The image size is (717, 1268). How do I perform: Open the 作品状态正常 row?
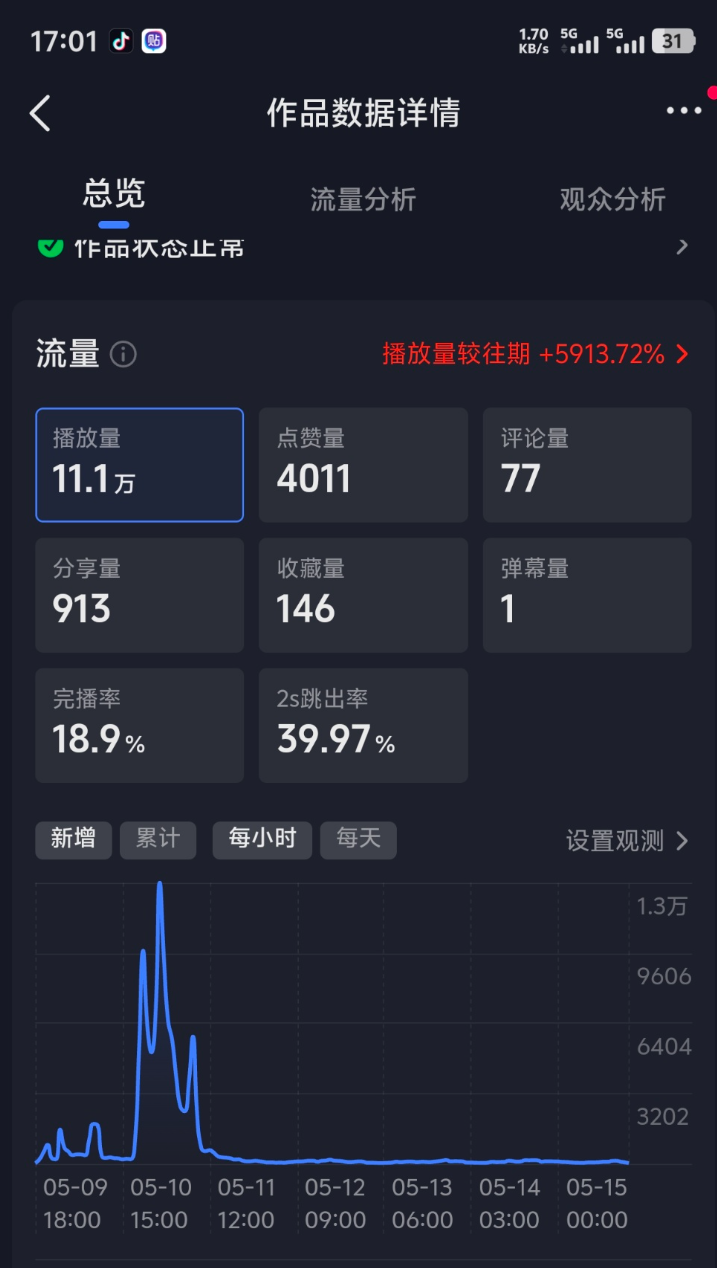[x=360, y=247]
